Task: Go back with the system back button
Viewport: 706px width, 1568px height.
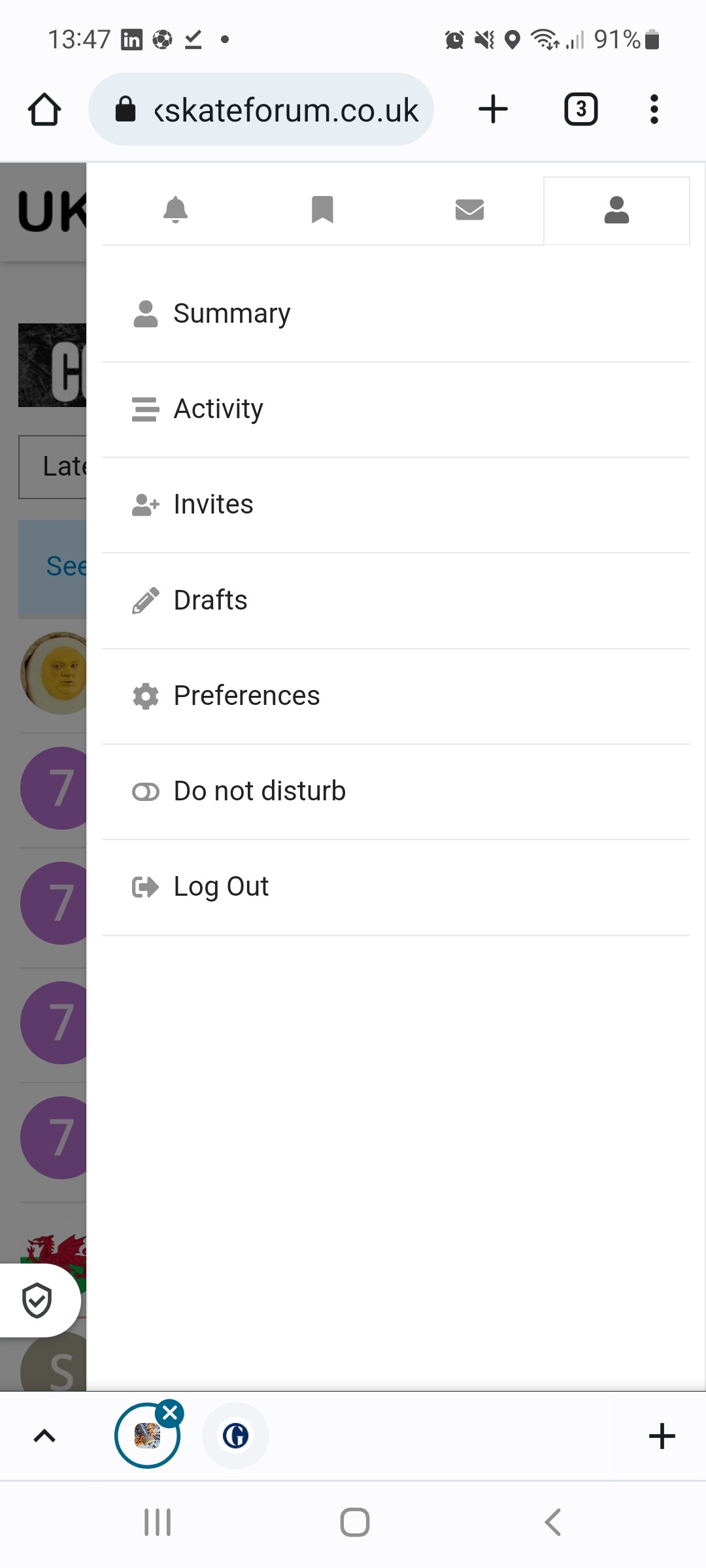Action: pyautogui.click(x=553, y=1522)
